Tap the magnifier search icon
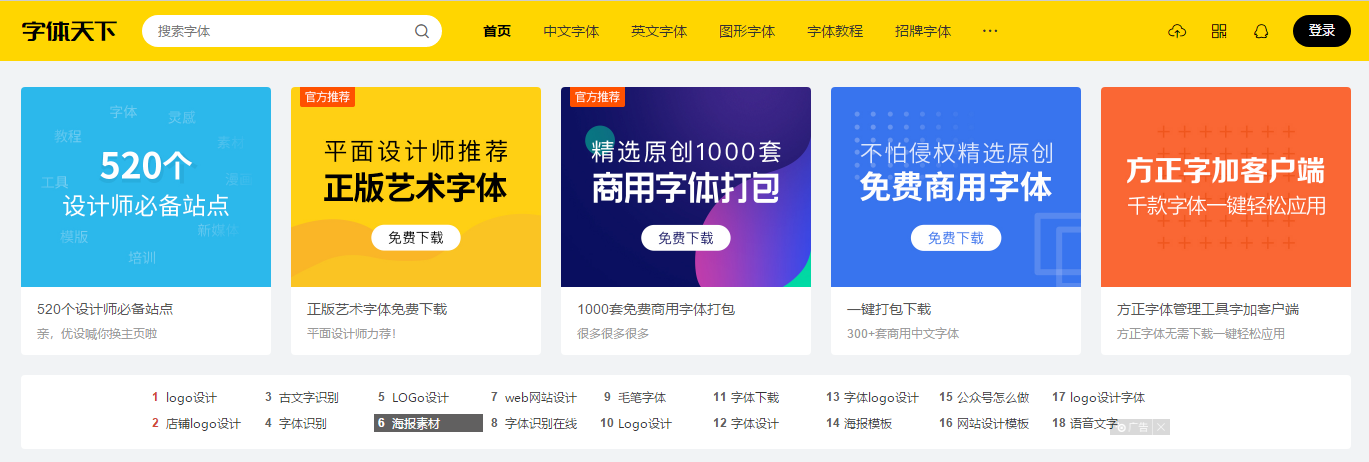Viewport: 1369px width, 462px height. click(x=422, y=31)
